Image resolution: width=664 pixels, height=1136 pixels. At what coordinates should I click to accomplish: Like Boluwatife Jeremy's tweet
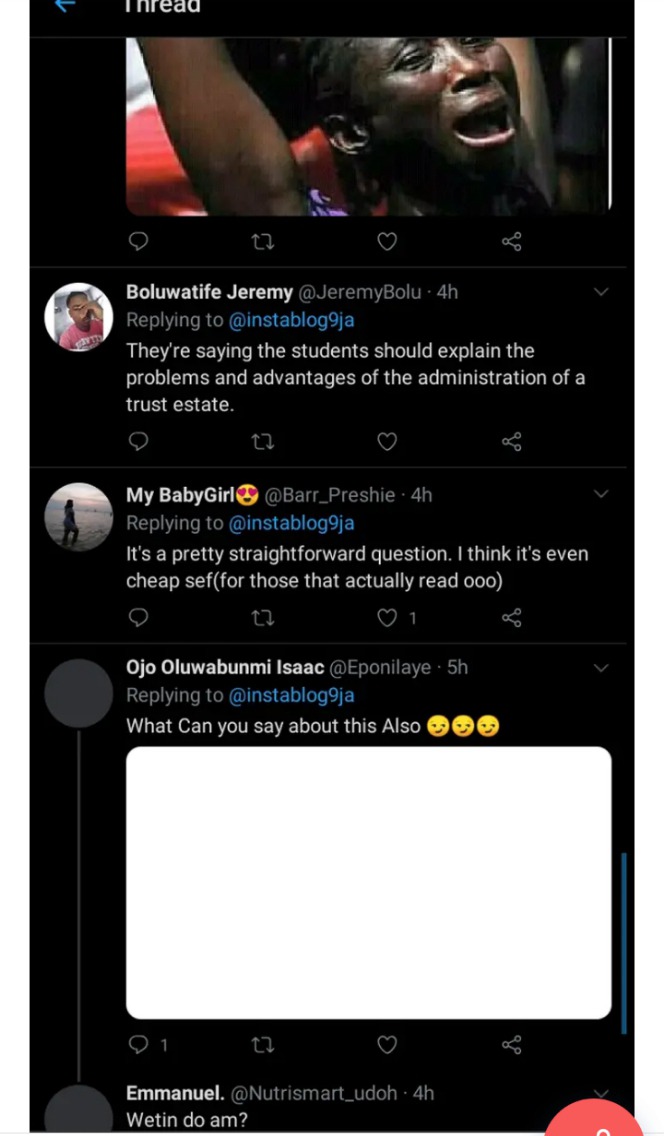pyautogui.click(x=387, y=441)
